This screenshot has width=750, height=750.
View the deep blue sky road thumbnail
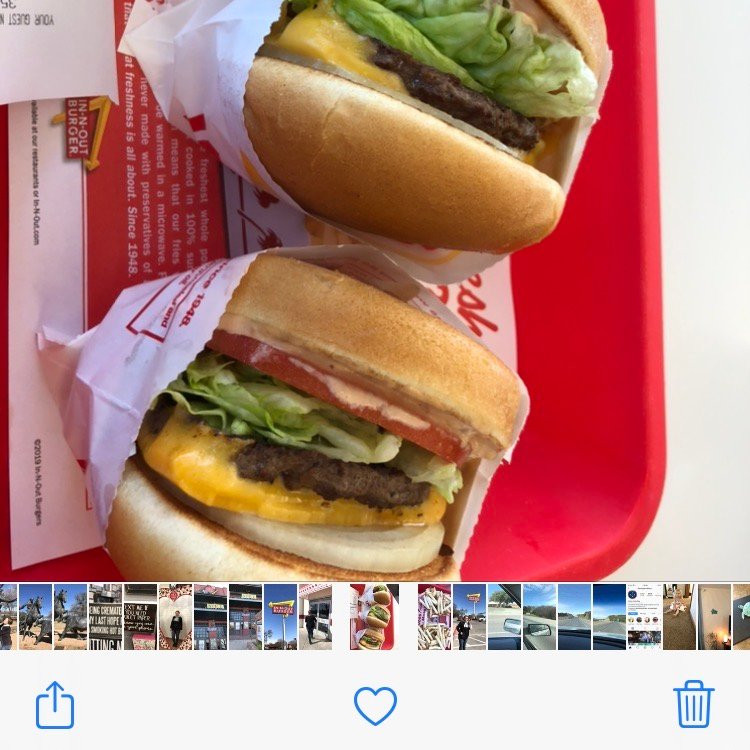(609, 617)
